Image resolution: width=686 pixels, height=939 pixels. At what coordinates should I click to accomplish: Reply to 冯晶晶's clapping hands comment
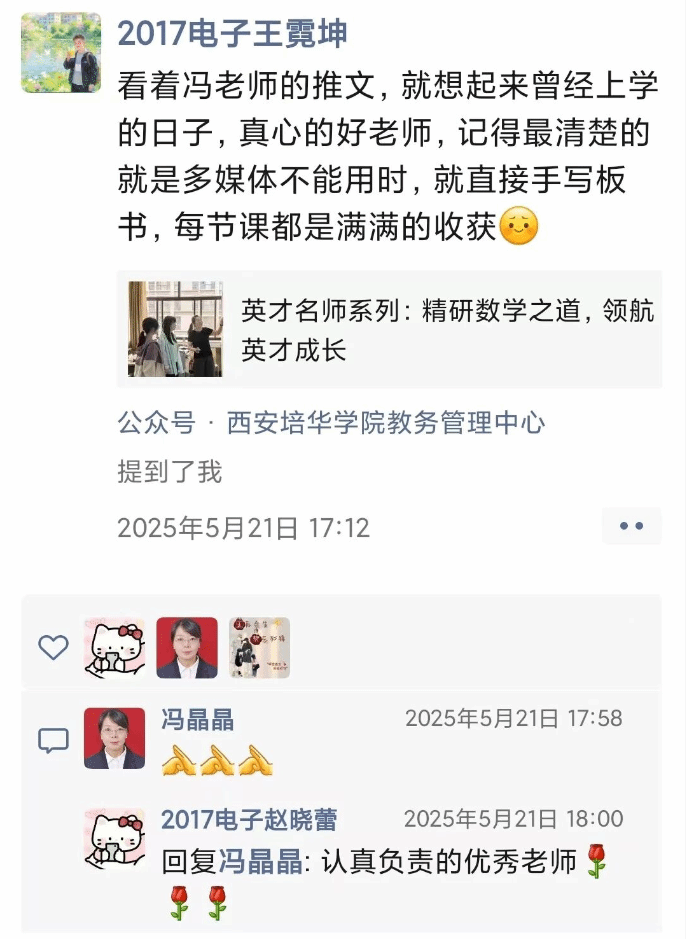pyautogui.click(x=217, y=763)
